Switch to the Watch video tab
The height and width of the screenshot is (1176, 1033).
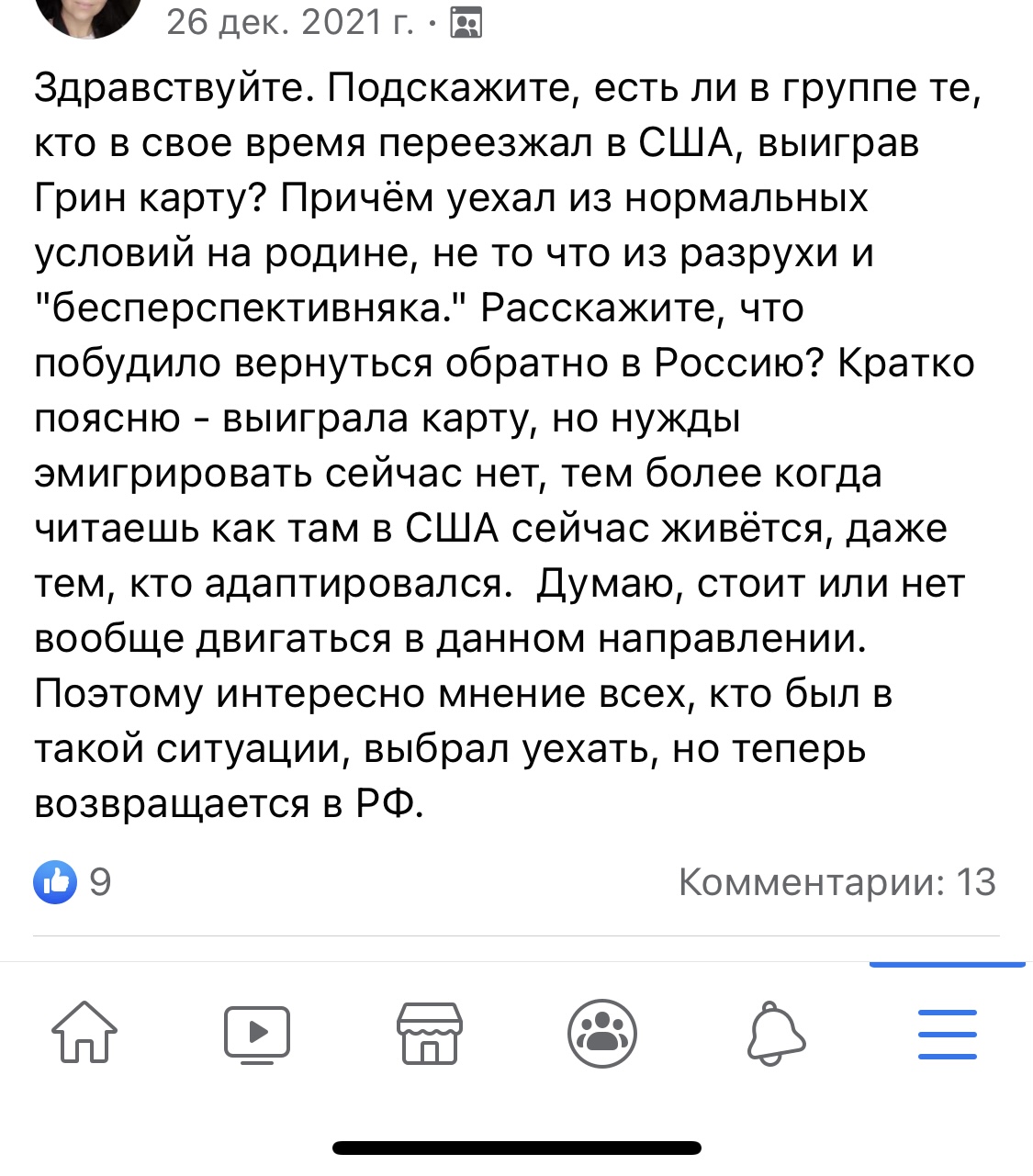257,1033
